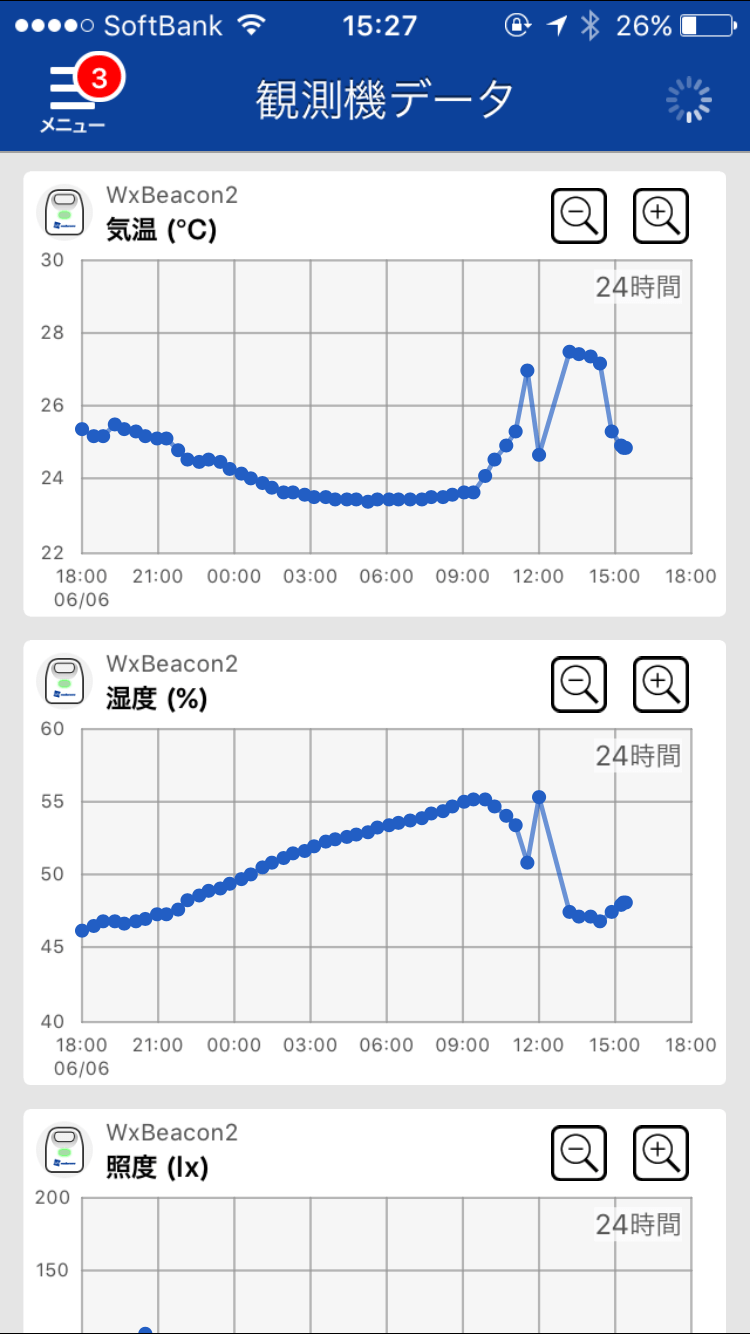Zoom in on the 湿度 humidity chart

tap(660, 683)
